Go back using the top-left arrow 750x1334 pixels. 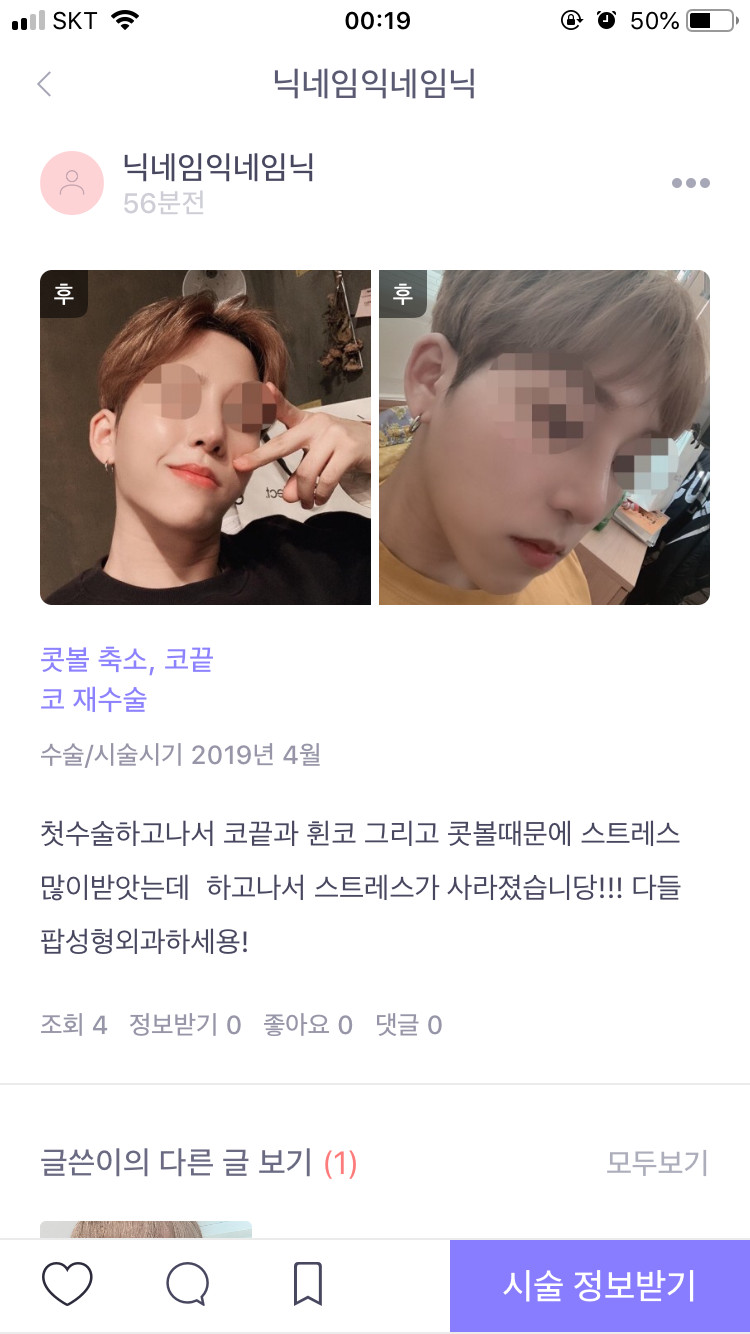click(x=44, y=84)
